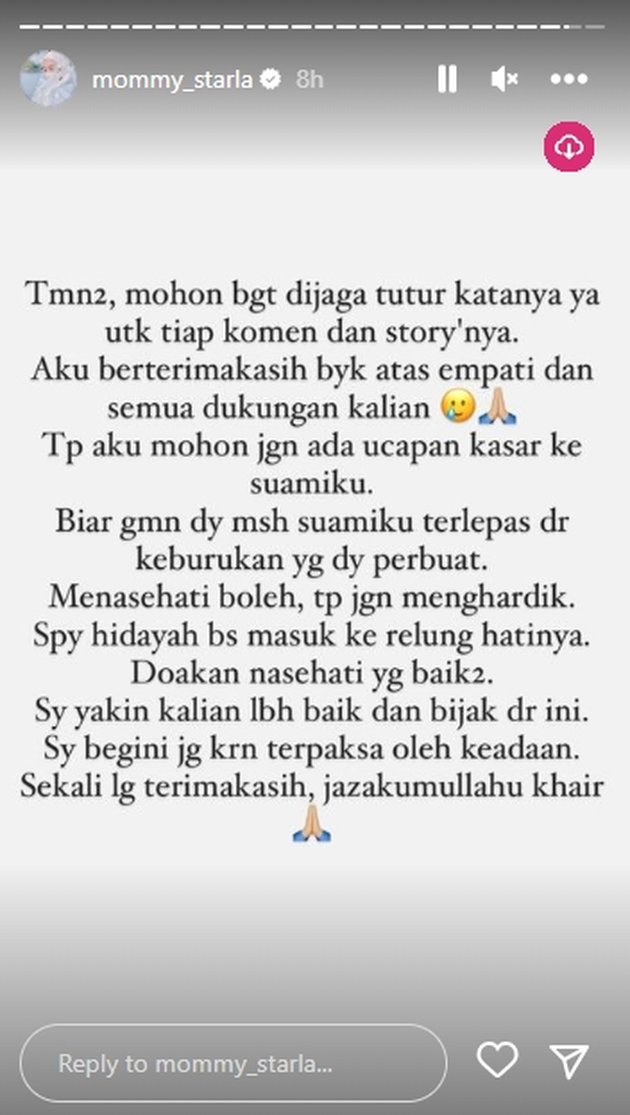Tap the pink download button
This screenshot has height=1115, width=630.
point(569,148)
